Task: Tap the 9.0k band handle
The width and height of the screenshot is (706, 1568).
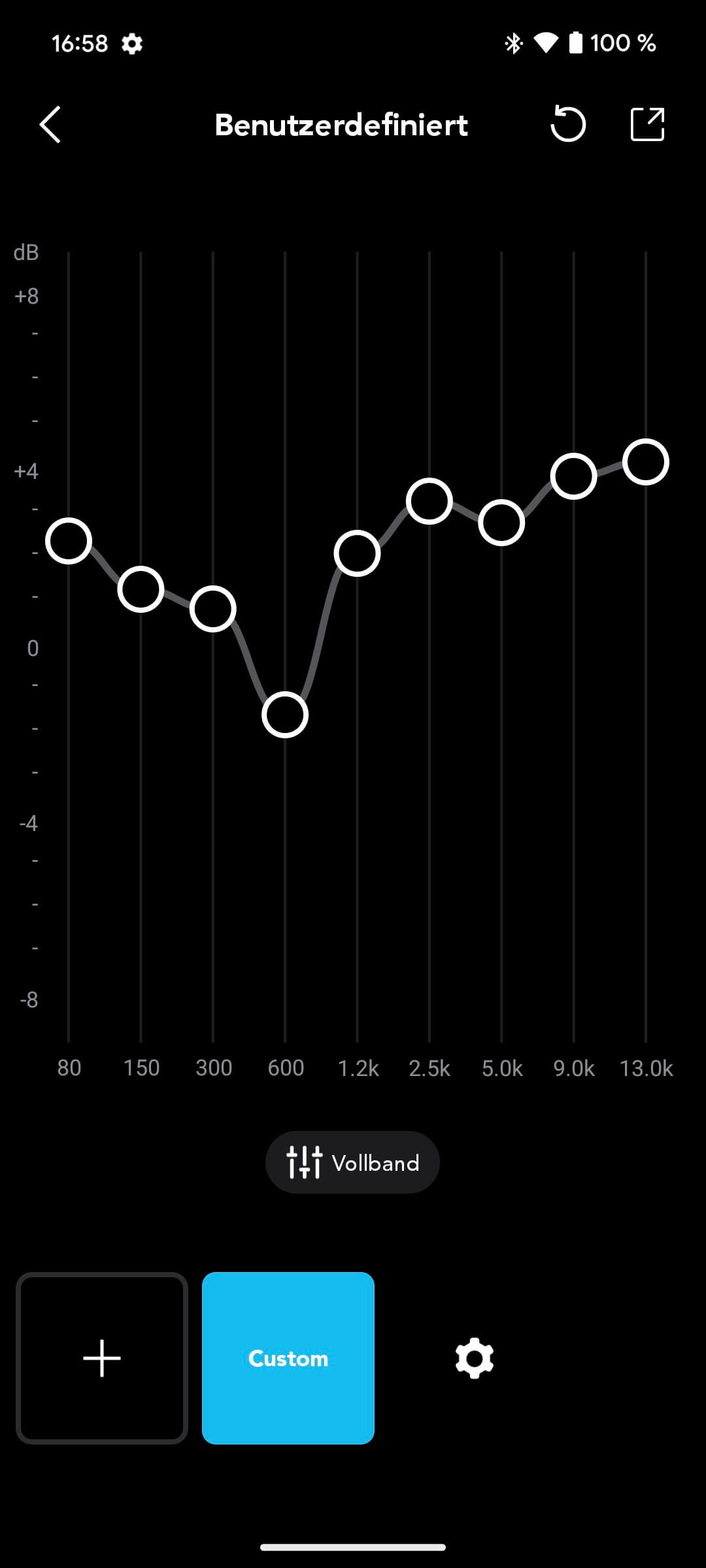Action: (x=573, y=476)
